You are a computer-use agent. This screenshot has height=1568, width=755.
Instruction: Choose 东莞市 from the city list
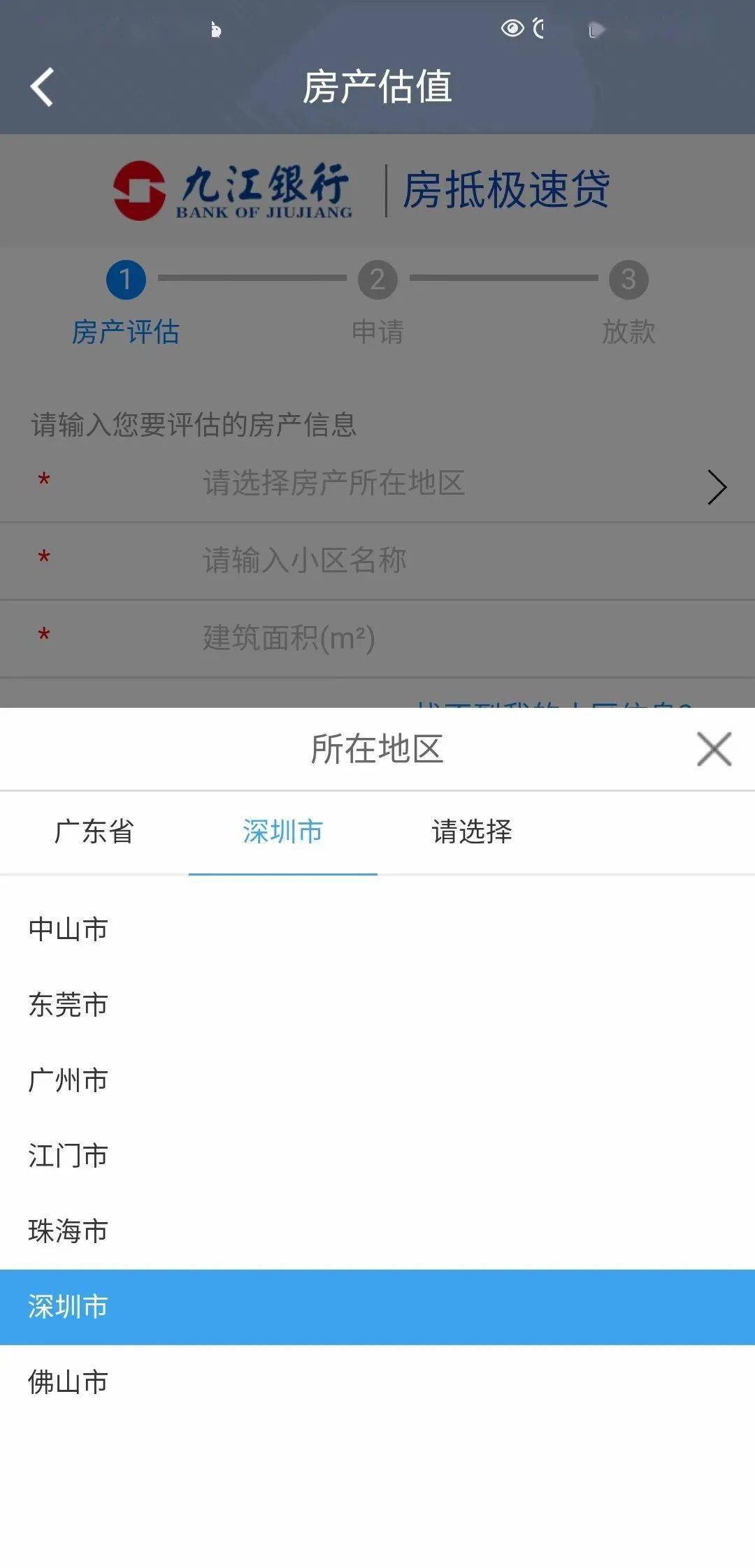[377, 1005]
